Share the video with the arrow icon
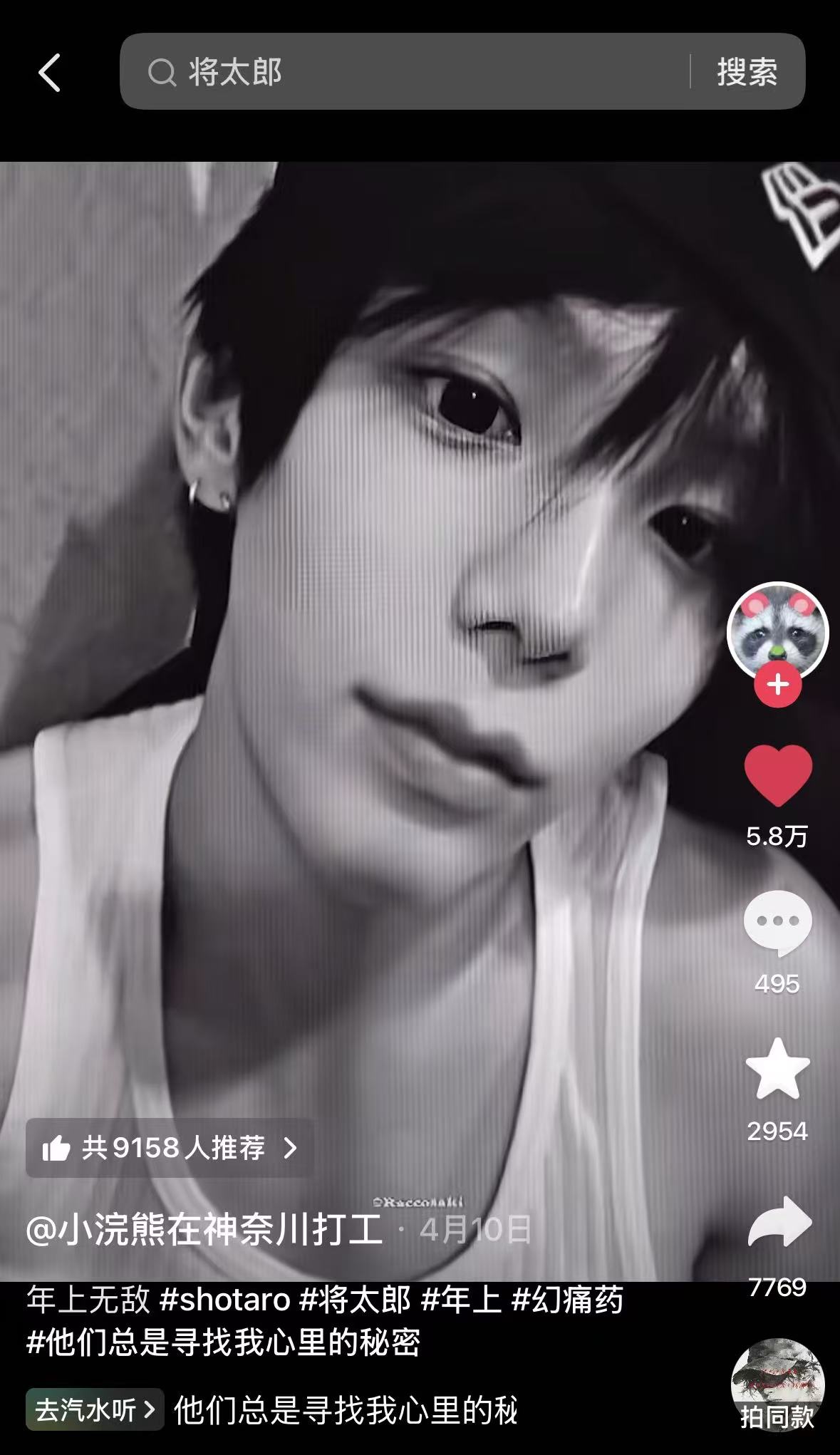The image size is (840, 1455). pos(779,1221)
